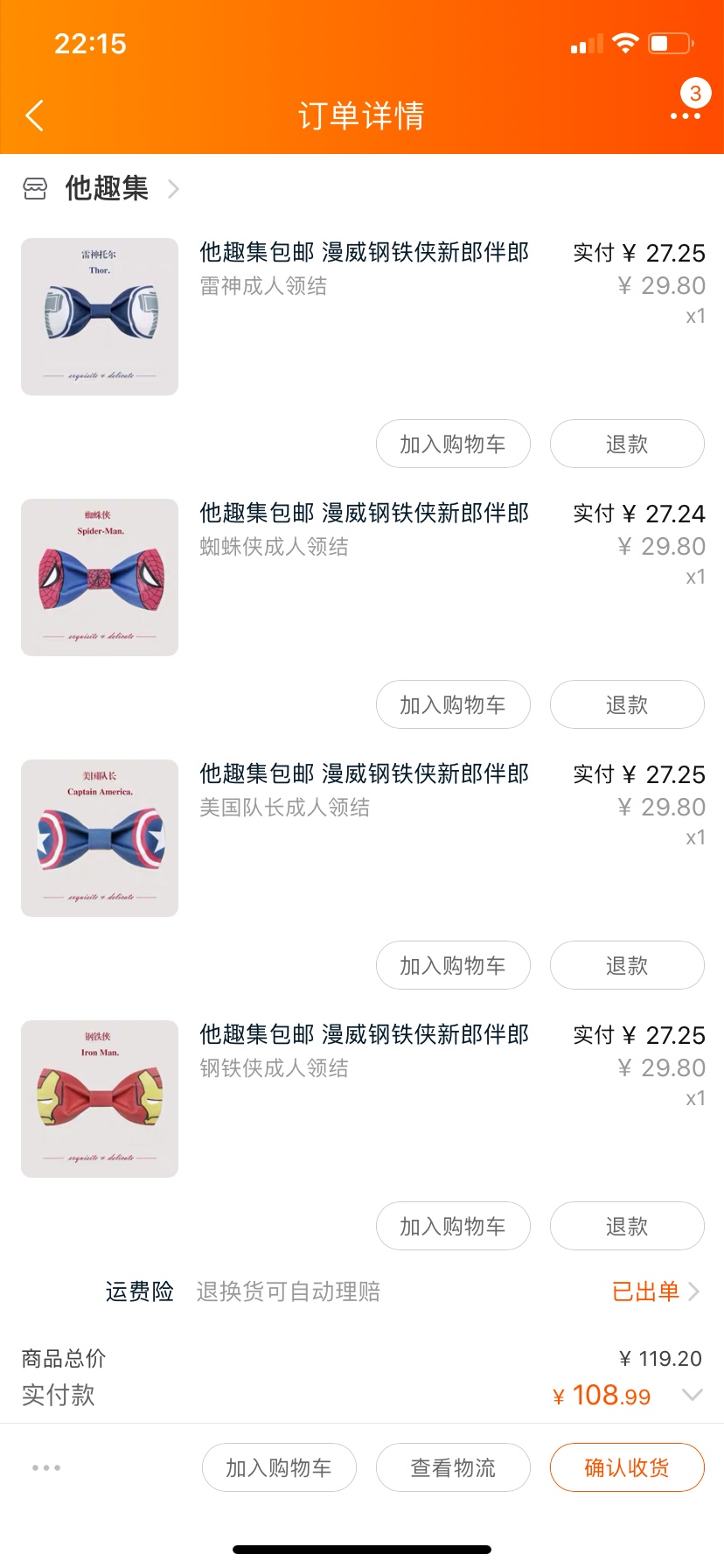Tap 查看物流 to track the shipment
Viewport: 724px width, 1568px height.
(453, 1467)
